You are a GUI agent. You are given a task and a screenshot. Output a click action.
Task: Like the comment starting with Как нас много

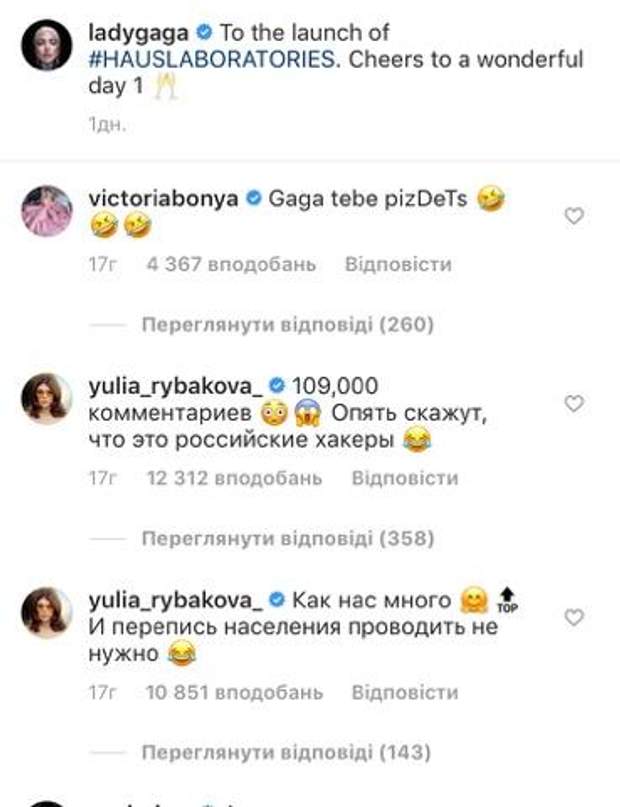pyautogui.click(x=574, y=617)
